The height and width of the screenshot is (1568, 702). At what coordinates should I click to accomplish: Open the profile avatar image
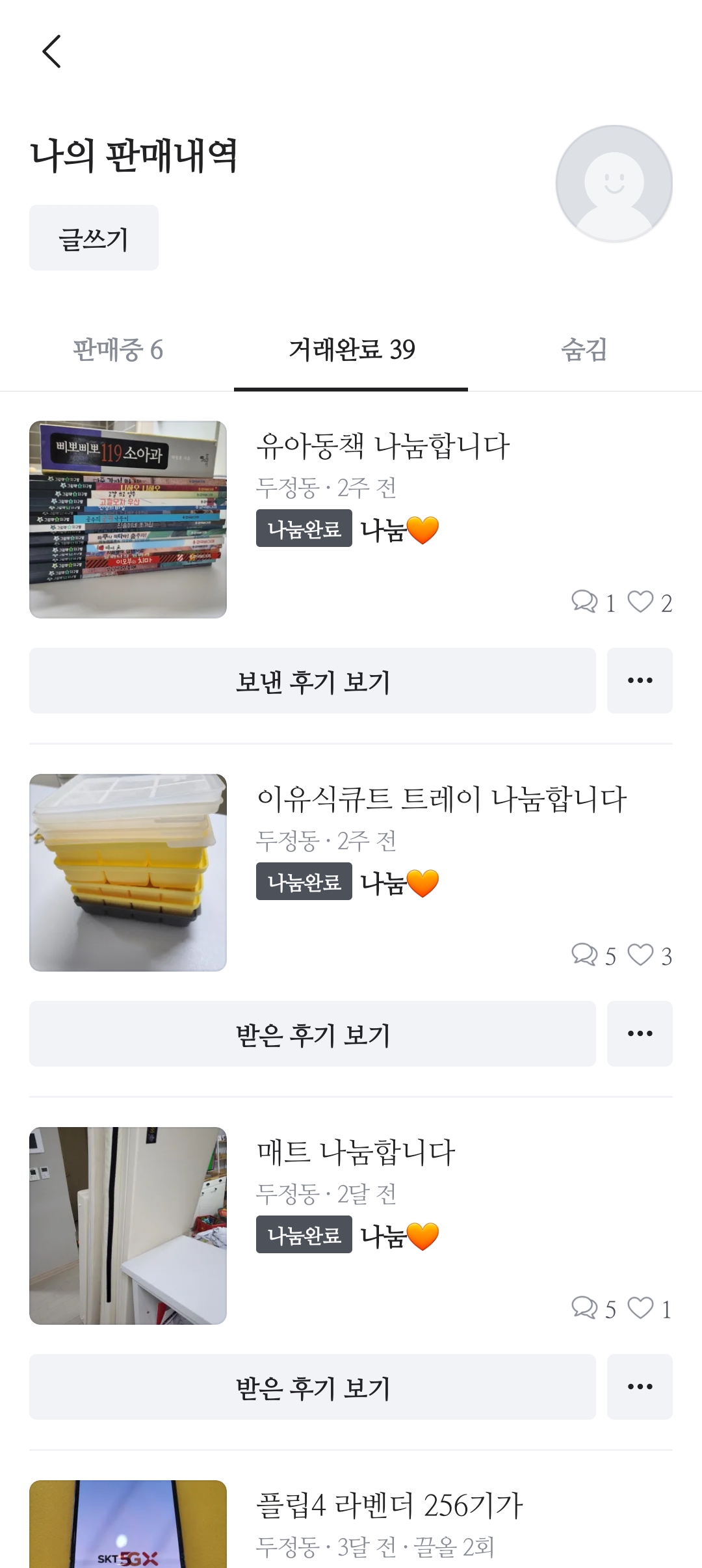[614, 183]
